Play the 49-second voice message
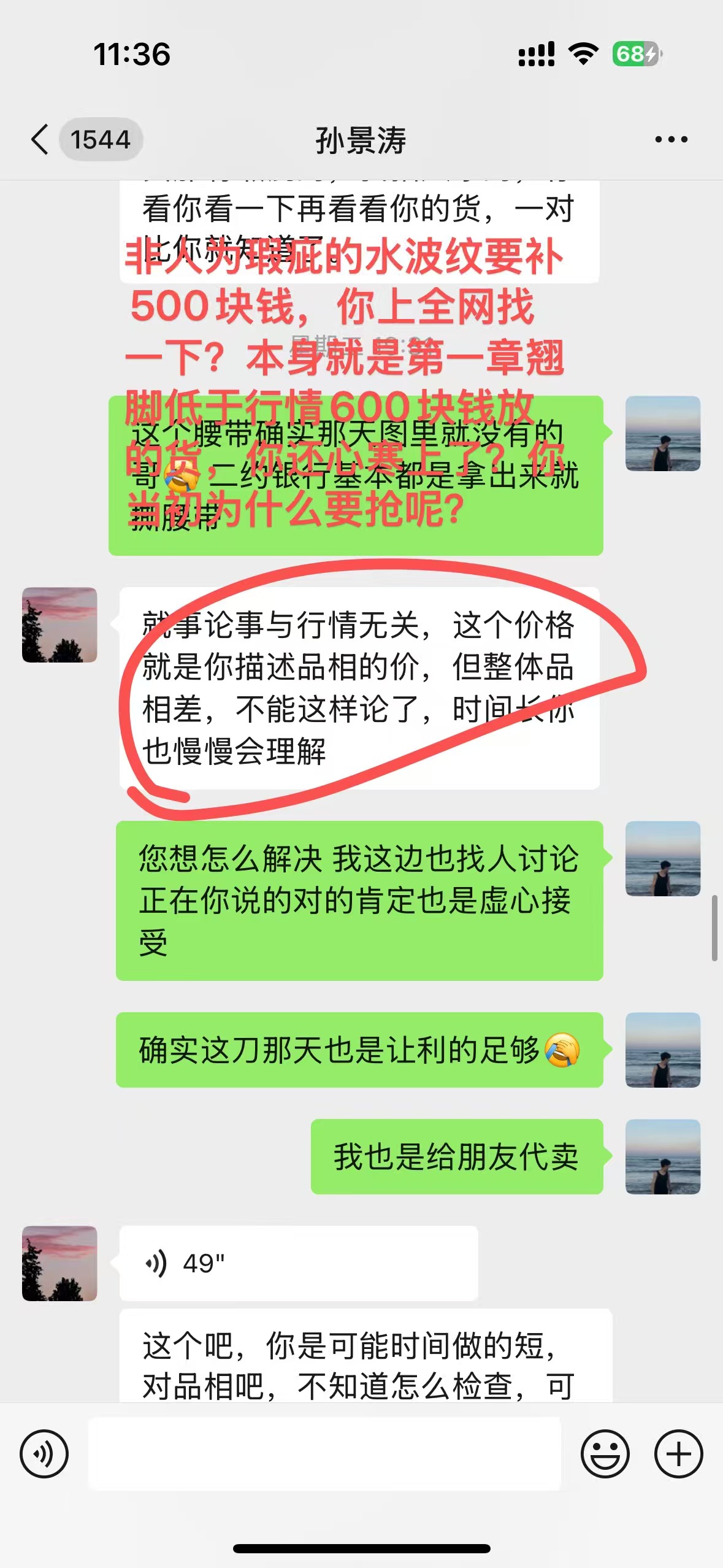The image size is (723, 1568). pos(299,1263)
